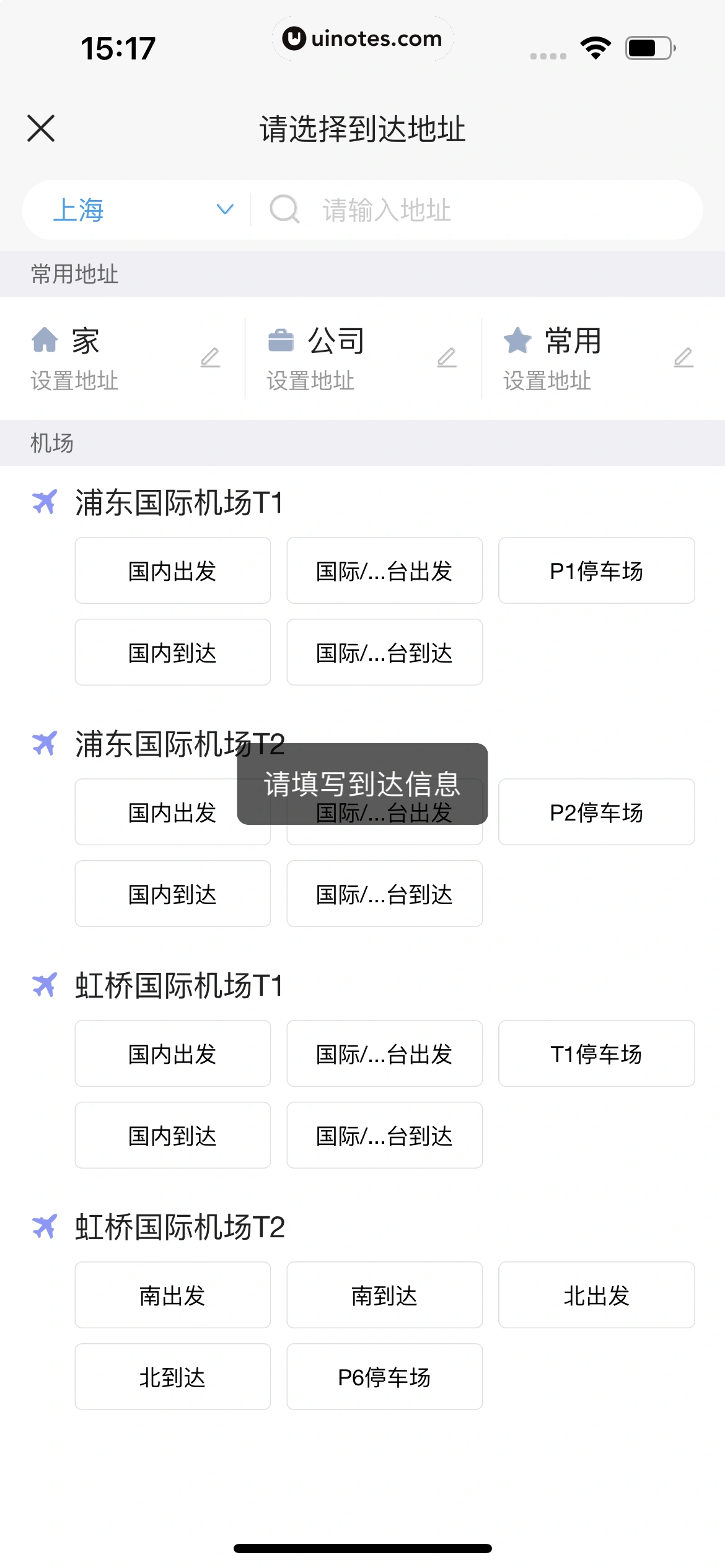Viewport: 725px width, 1568px height.
Task: Pick 国际/...台到达 under 浦东国际机场T1
Action: coord(384,652)
